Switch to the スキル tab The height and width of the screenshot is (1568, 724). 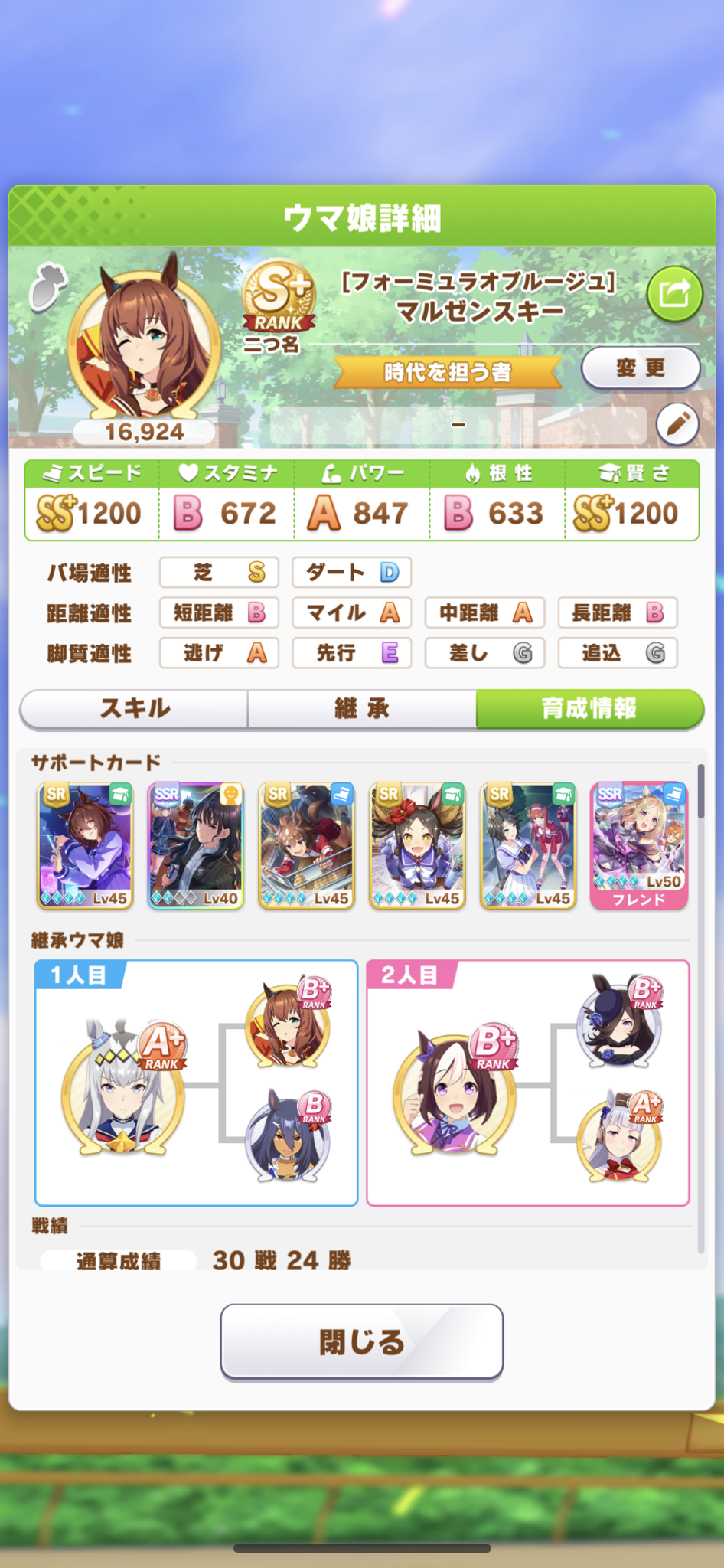pyautogui.click(x=135, y=708)
